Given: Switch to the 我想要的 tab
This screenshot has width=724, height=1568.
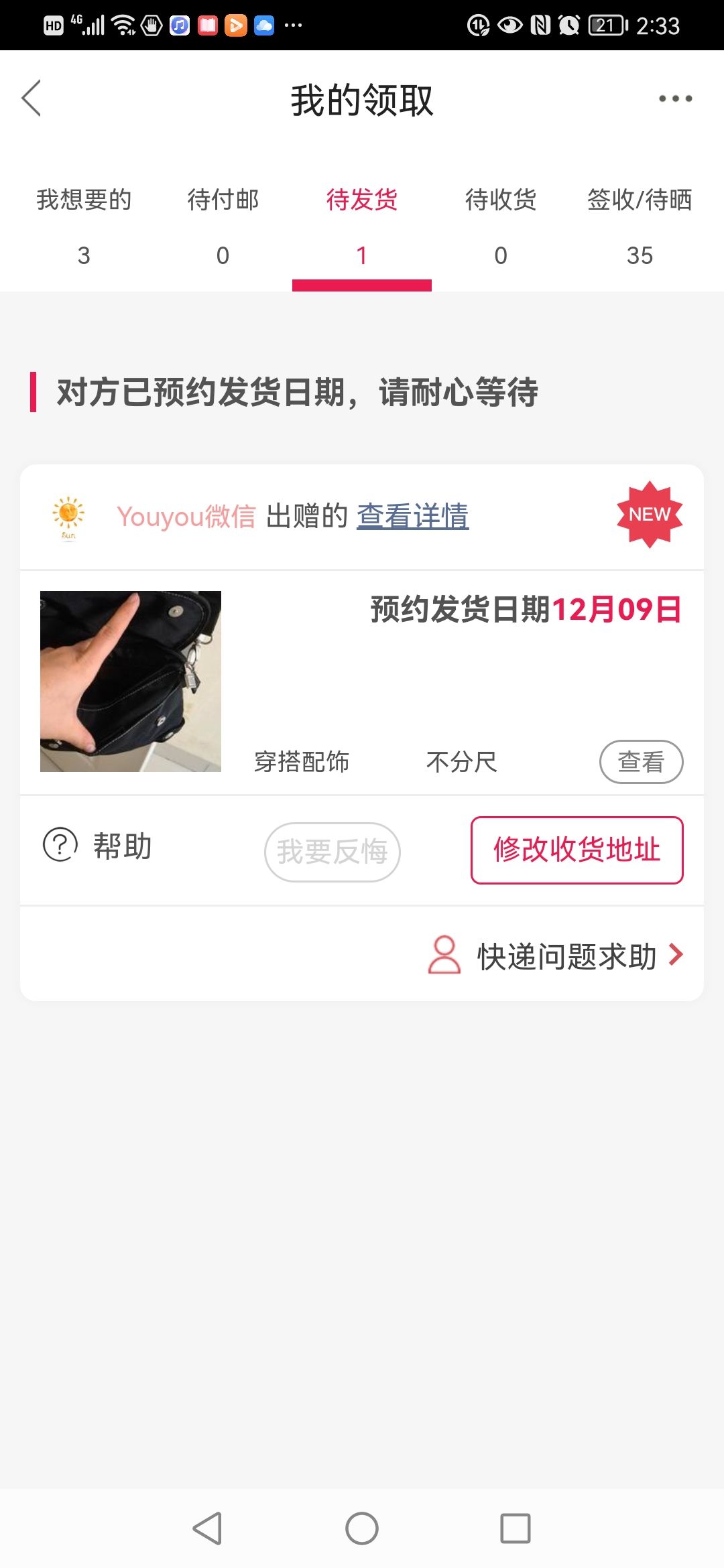Looking at the screenshot, I should point(84,227).
